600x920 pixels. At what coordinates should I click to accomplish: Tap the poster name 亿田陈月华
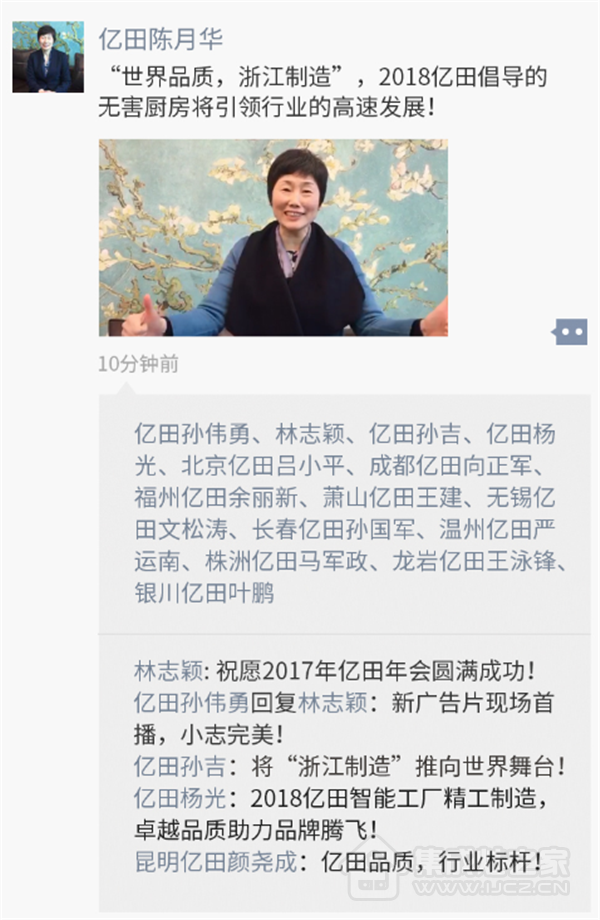[160, 40]
